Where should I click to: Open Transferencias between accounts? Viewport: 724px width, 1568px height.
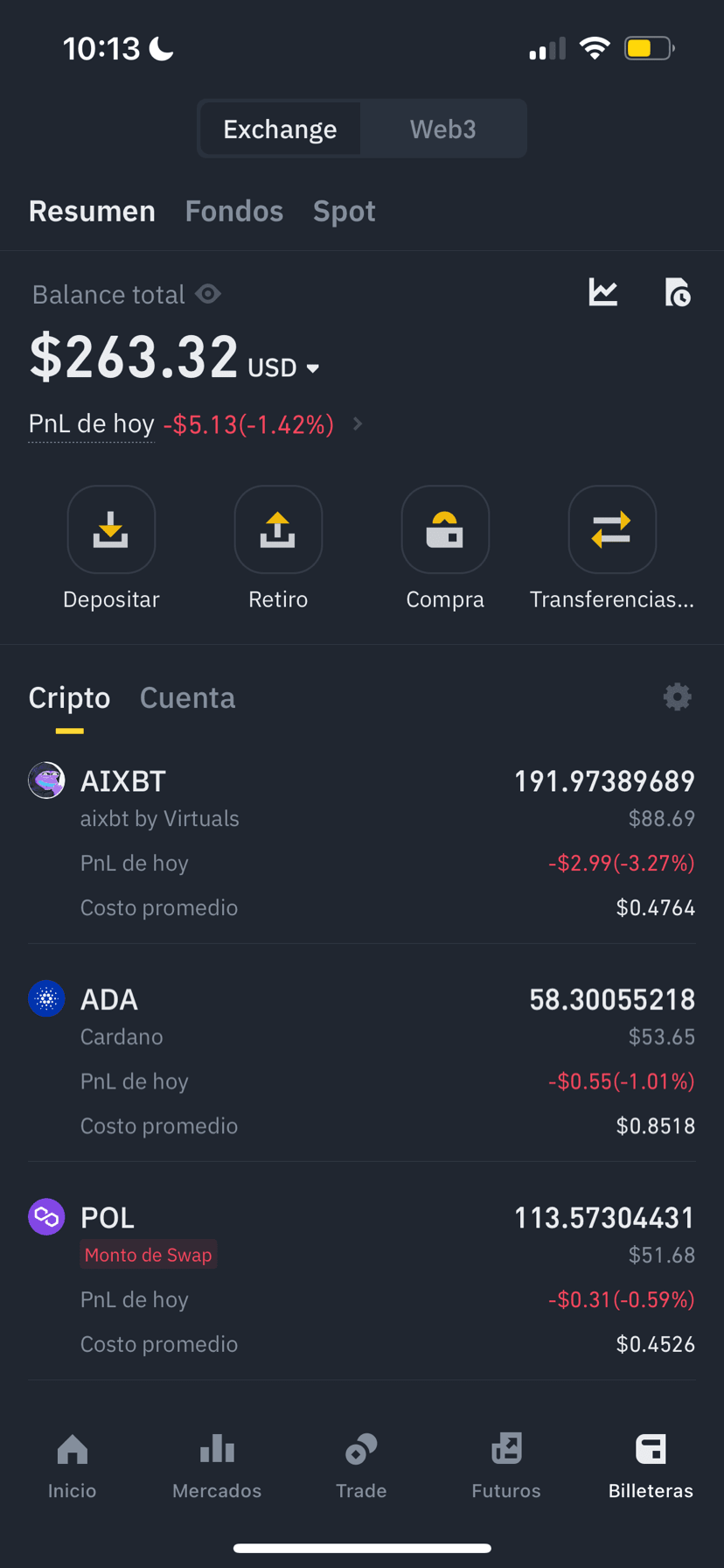pos(612,549)
